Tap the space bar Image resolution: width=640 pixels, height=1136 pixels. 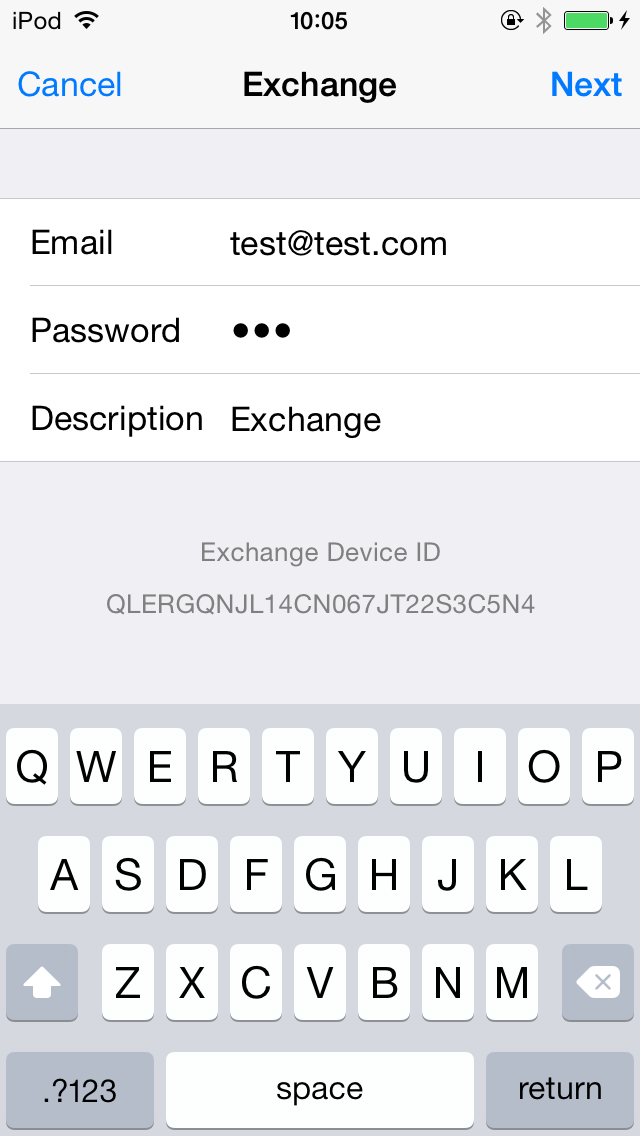320,1089
